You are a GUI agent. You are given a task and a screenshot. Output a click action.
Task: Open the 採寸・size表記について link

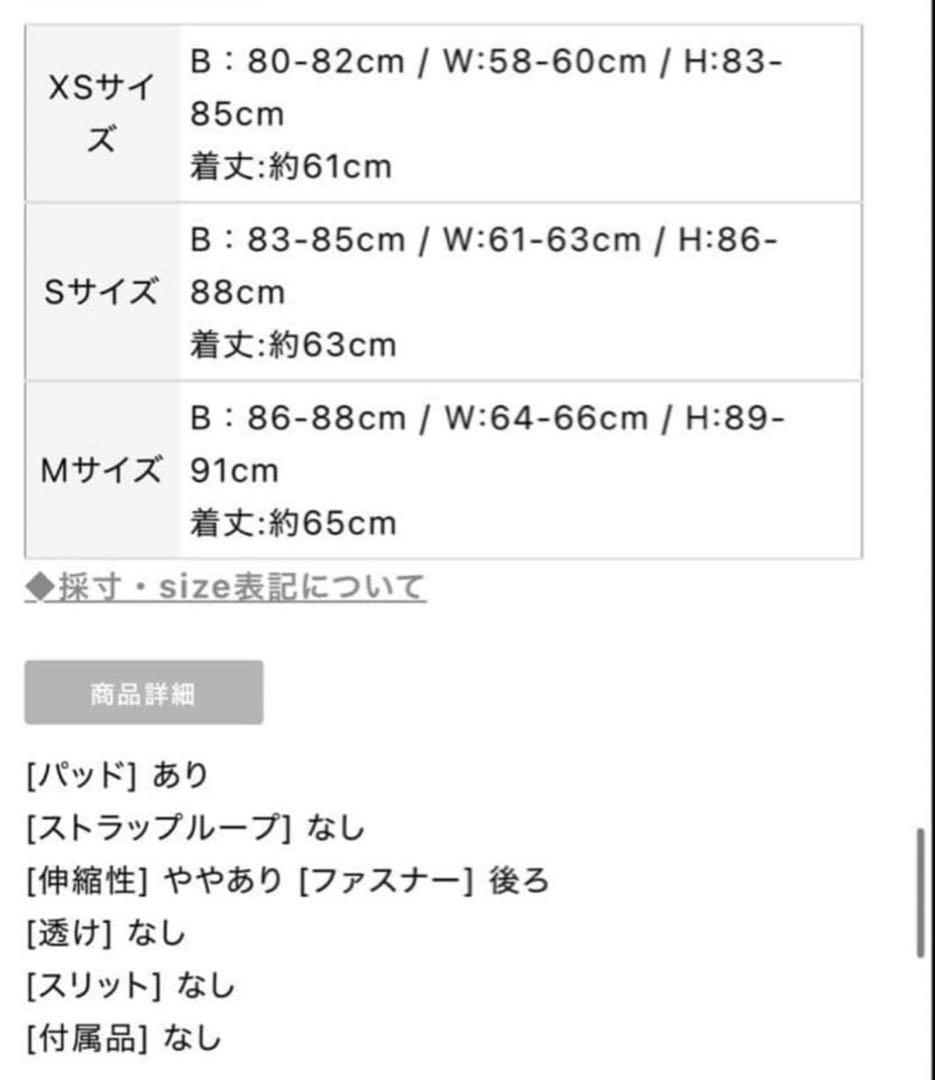(x=225, y=588)
